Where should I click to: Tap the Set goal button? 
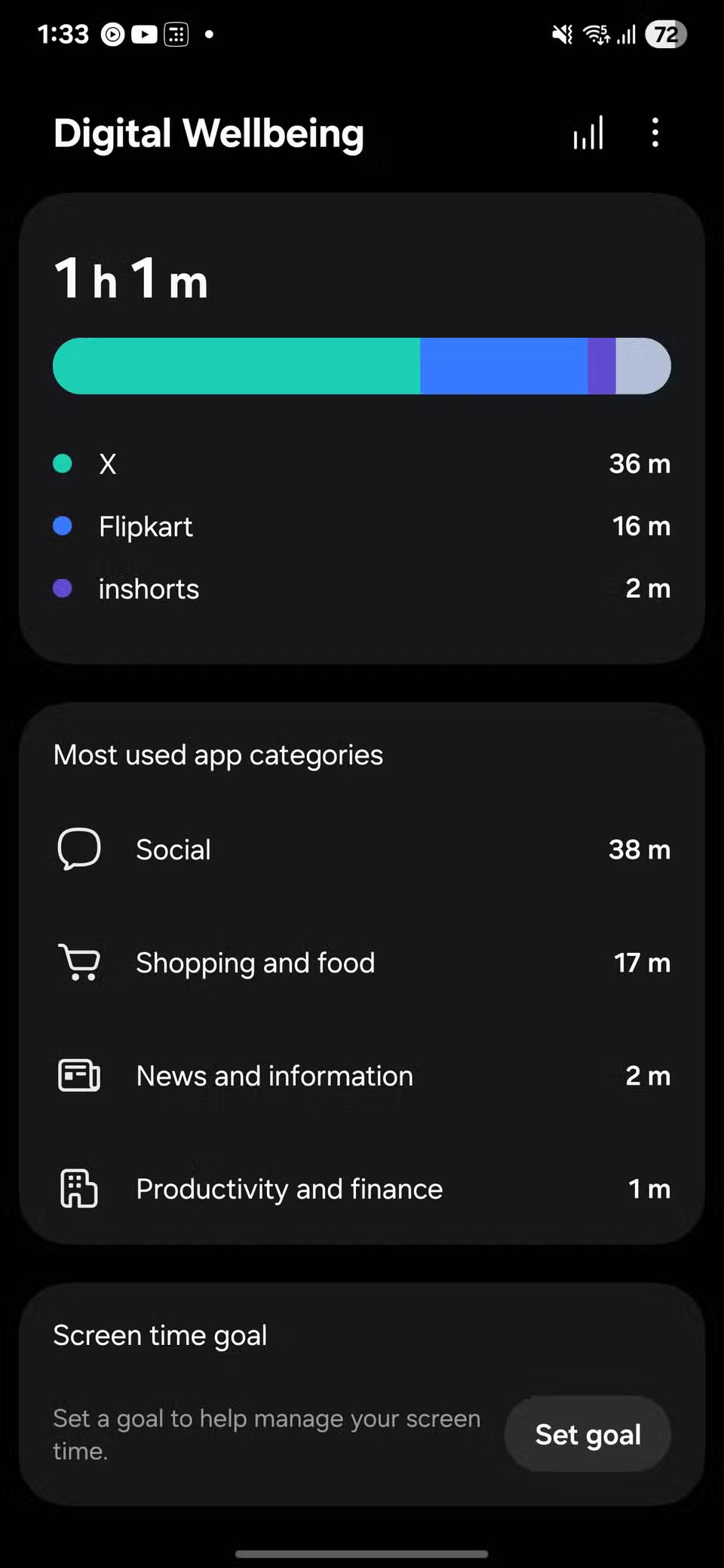[587, 1434]
